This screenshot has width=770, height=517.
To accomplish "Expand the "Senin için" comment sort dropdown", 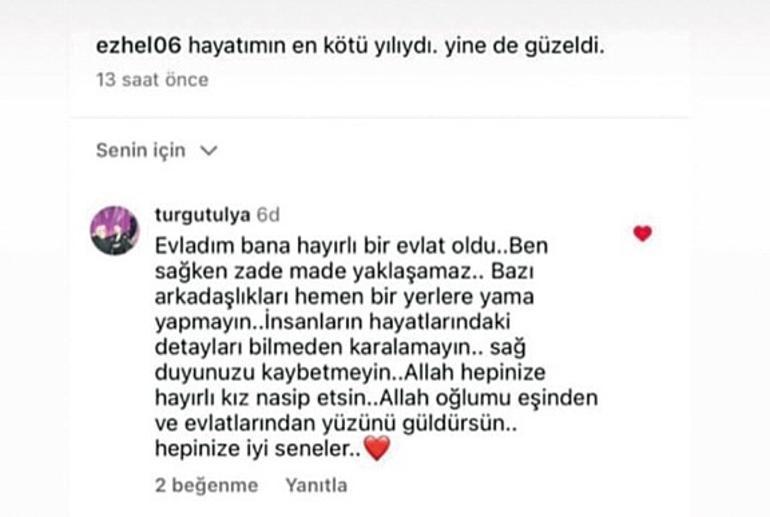I will pyautogui.click(x=156, y=151).
